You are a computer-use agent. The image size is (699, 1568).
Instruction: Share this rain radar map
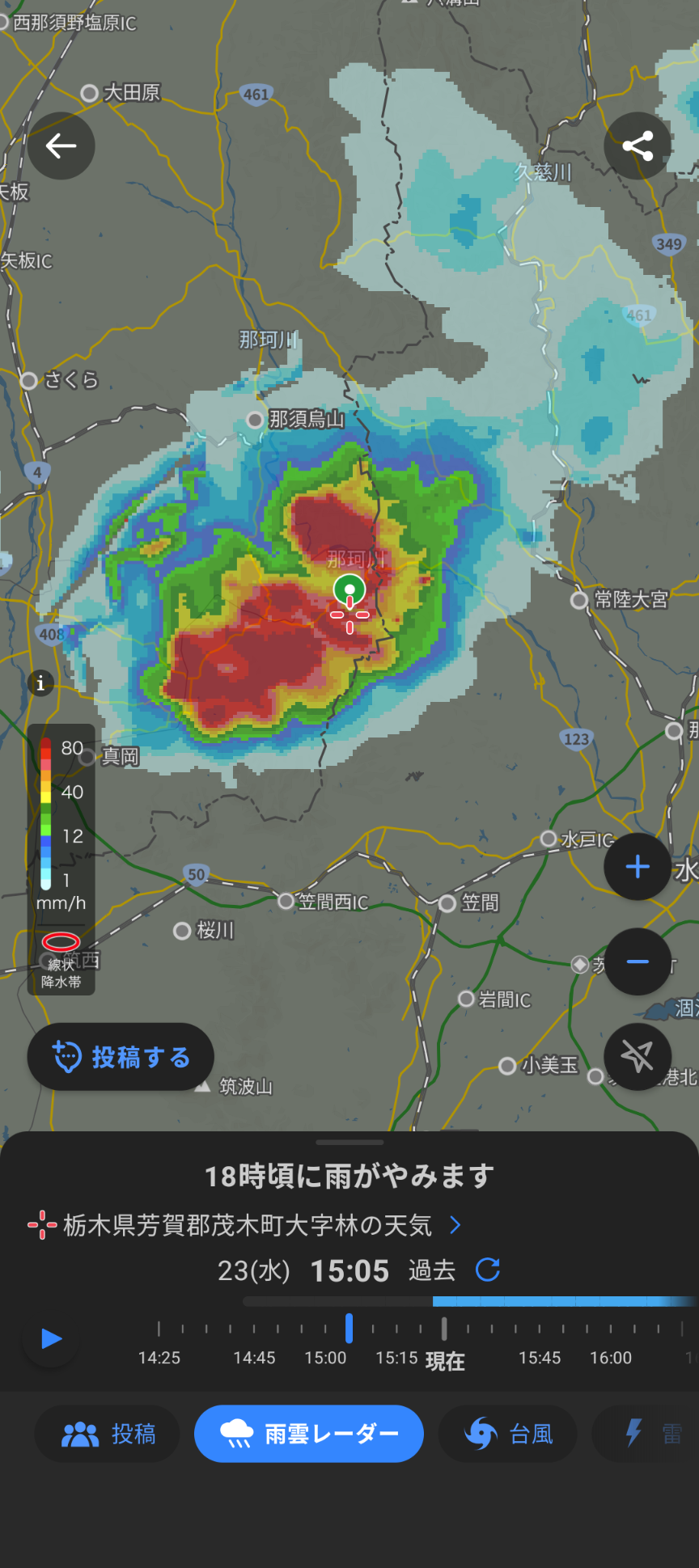(638, 146)
